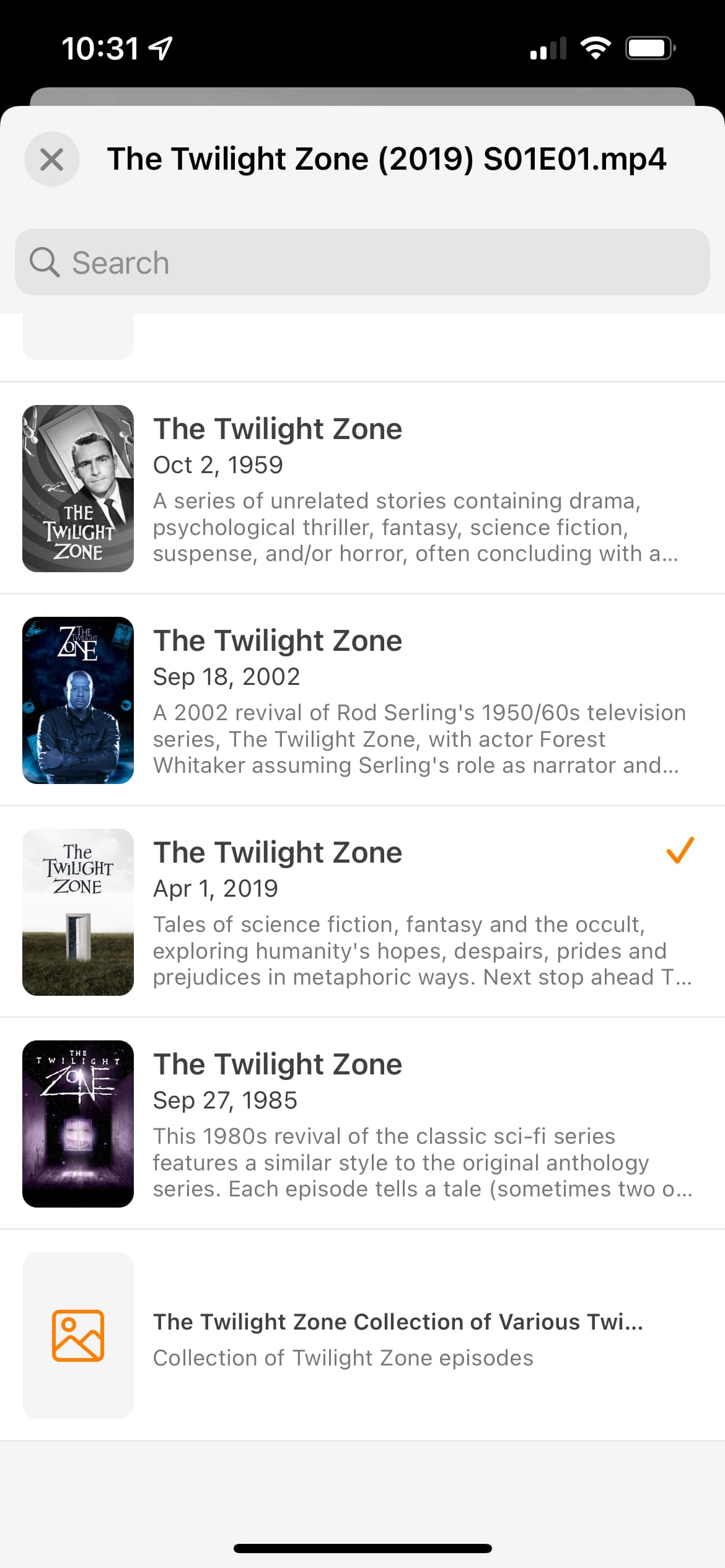Close the metadata picker sheet

pos(52,159)
